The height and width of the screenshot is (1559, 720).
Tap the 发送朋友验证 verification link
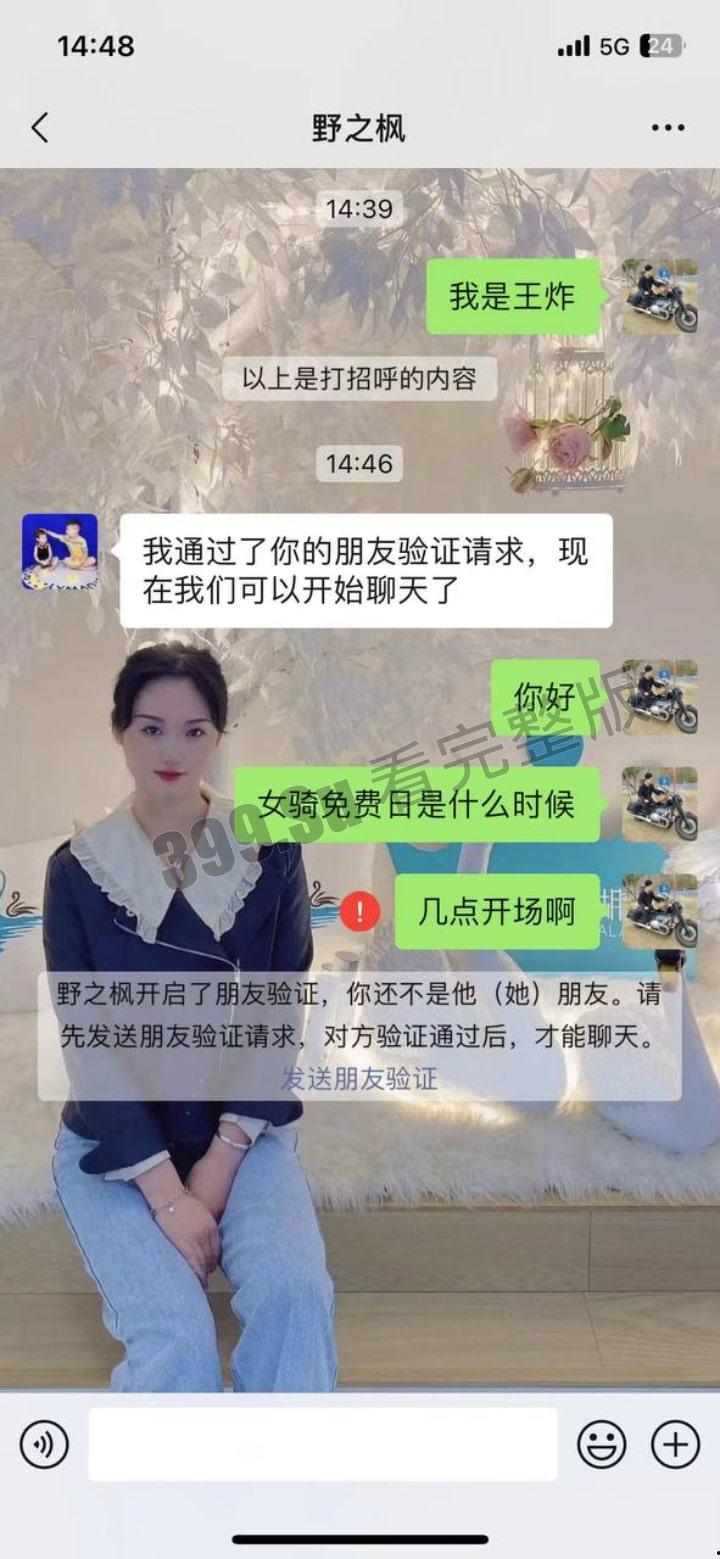pyautogui.click(x=360, y=1081)
